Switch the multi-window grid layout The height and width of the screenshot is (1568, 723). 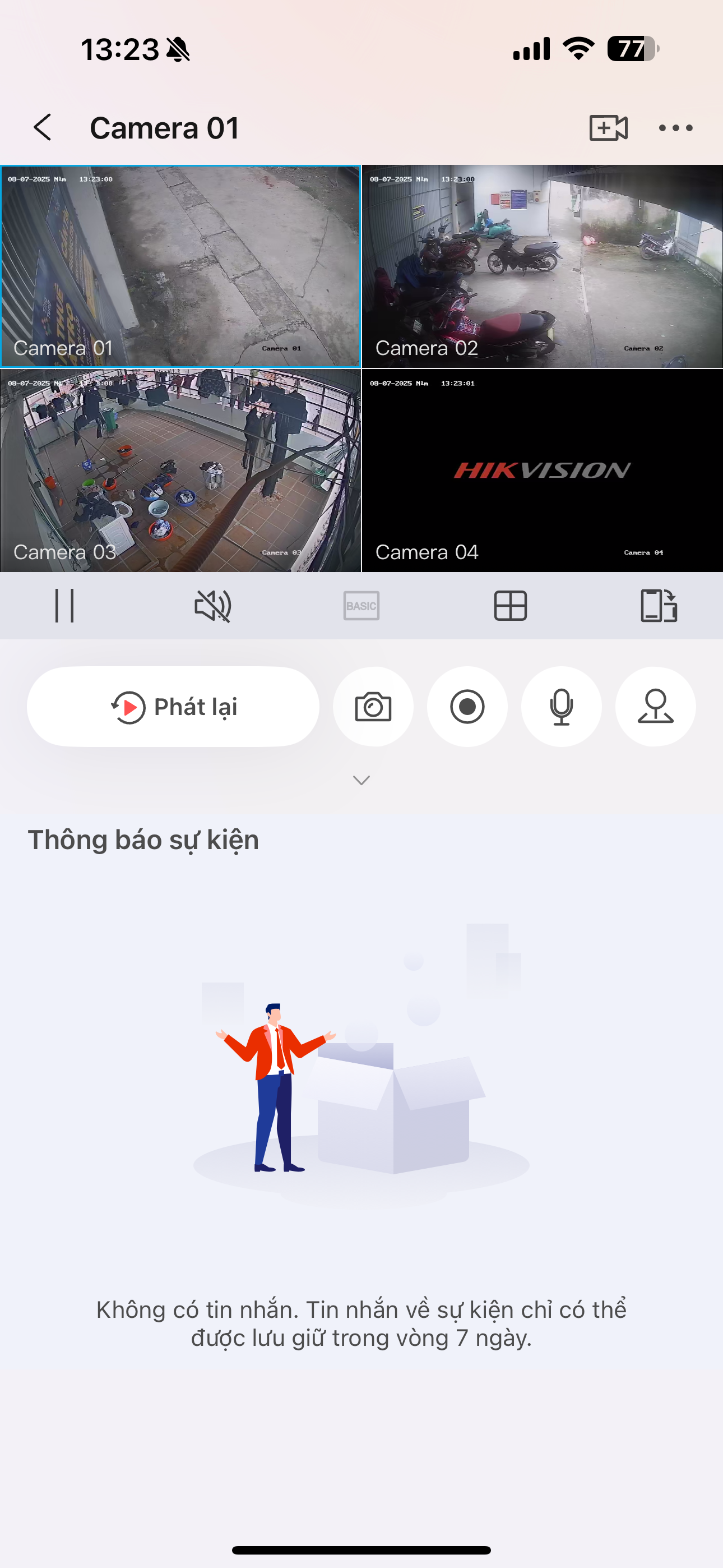coord(510,606)
